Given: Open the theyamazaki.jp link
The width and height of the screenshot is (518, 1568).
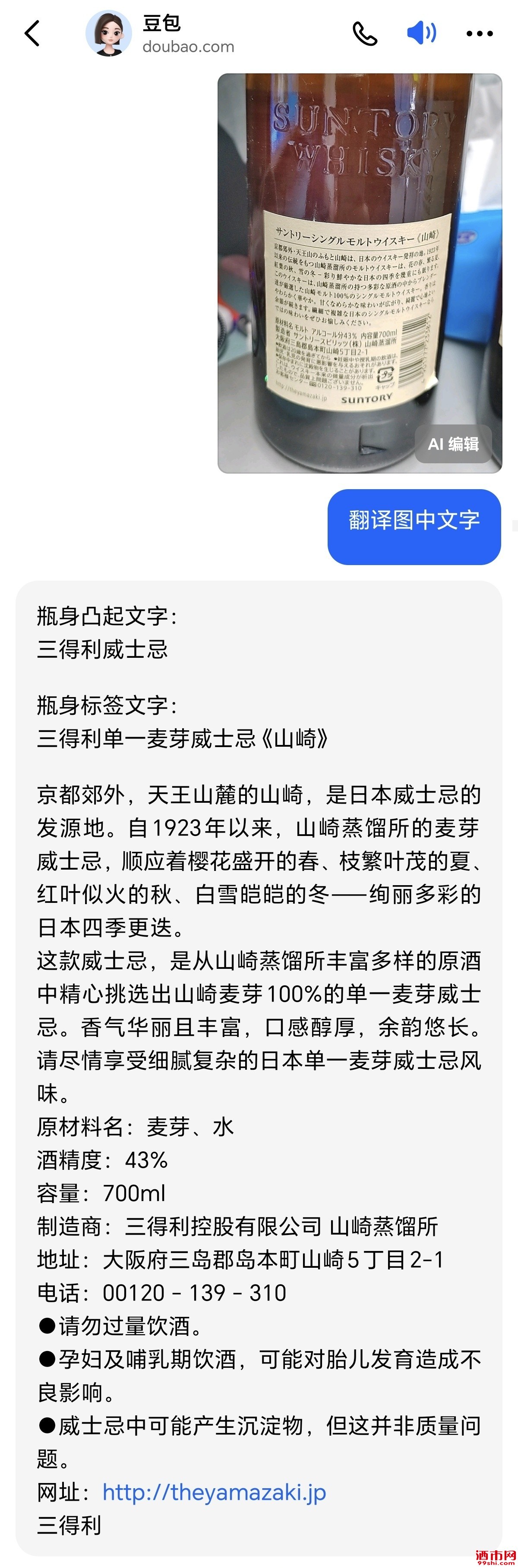Looking at the screenshot, I should click(x=214, y=1492).
